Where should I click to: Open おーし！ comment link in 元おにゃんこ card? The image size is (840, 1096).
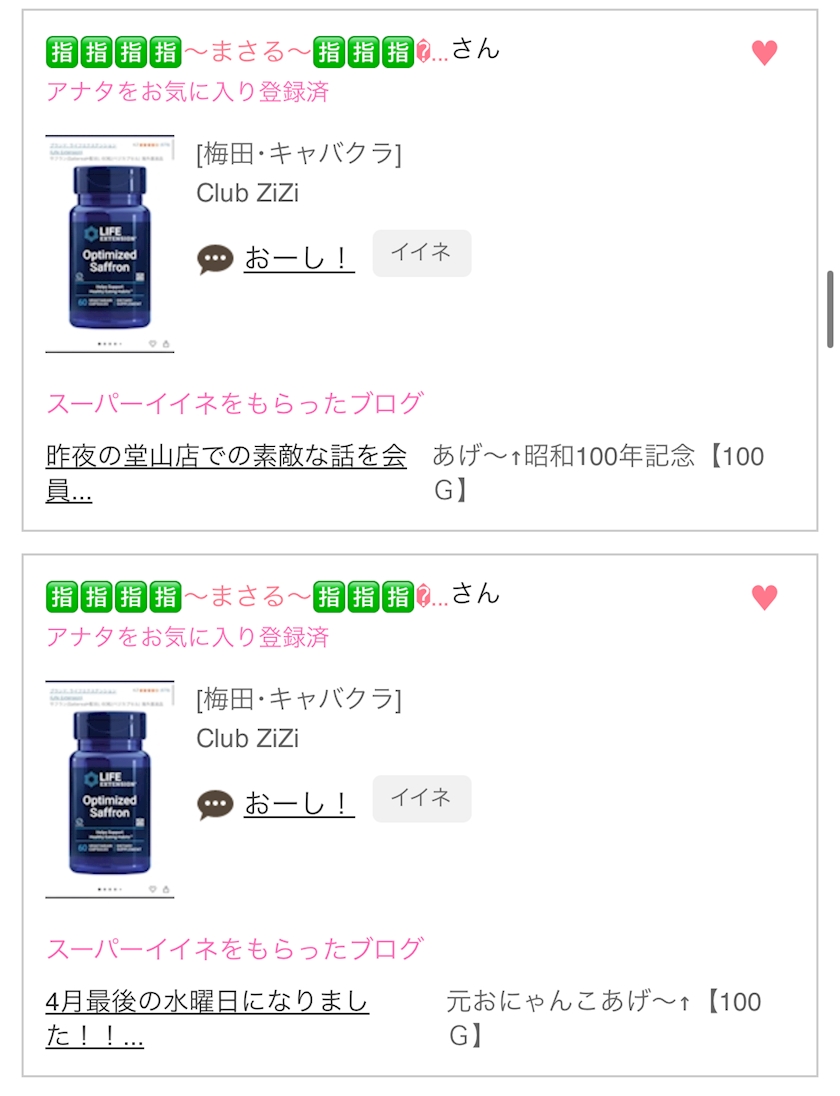pyautogui.click(x=299, y=804)
